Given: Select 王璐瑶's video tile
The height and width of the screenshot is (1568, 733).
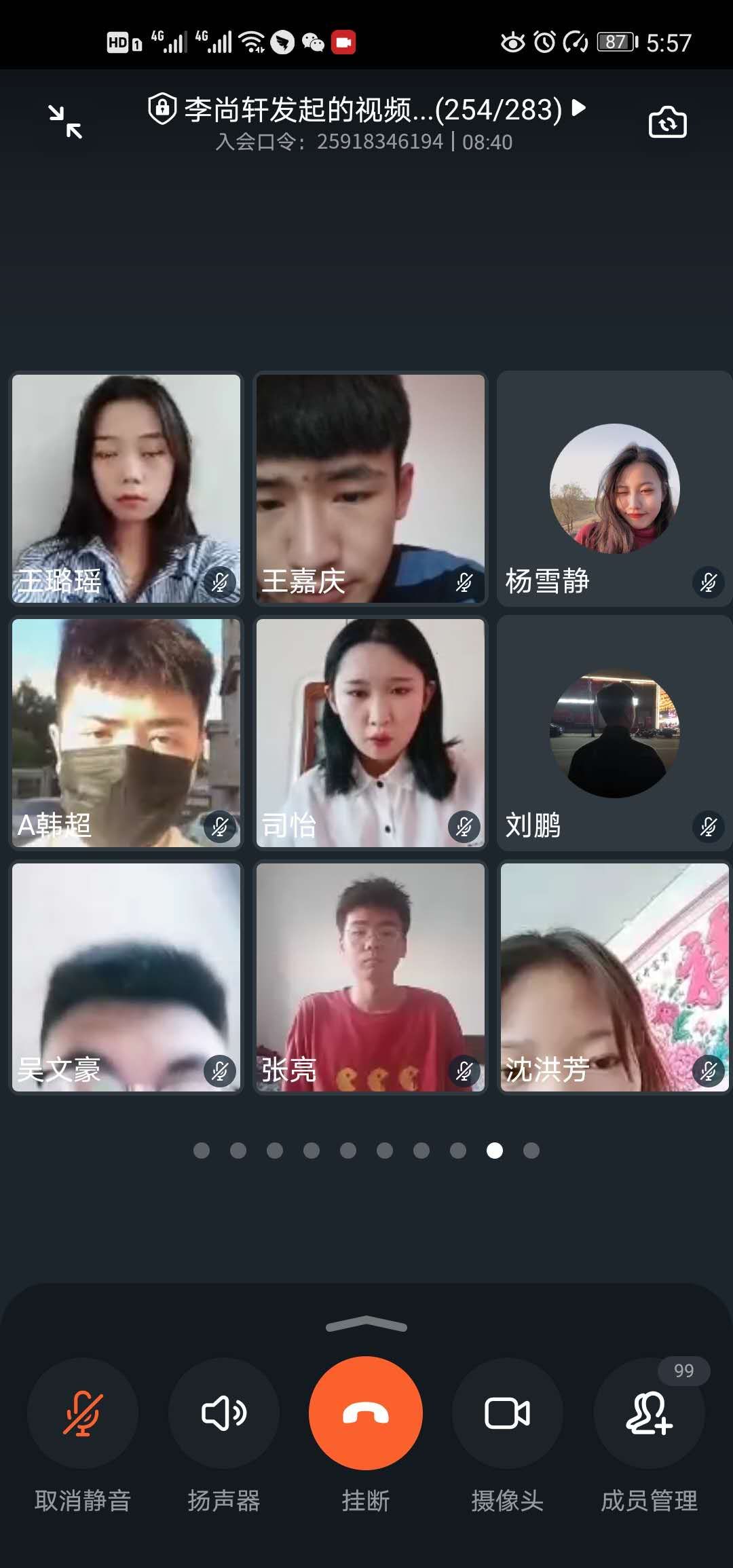Looking at the screenshot, I should [126, 489].
